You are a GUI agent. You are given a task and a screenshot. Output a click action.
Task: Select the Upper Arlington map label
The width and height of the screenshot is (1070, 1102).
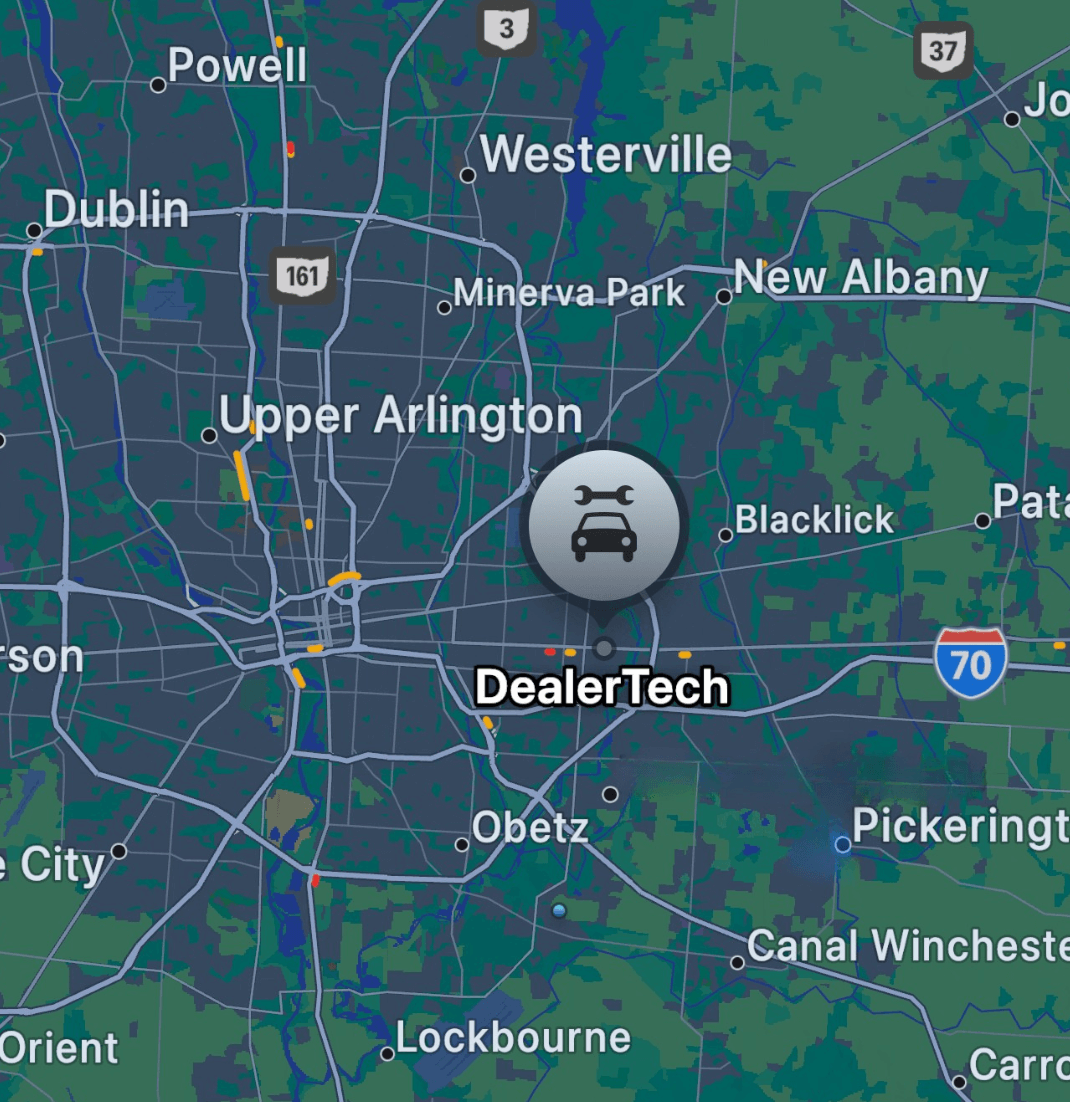click(x=400, y=416)
